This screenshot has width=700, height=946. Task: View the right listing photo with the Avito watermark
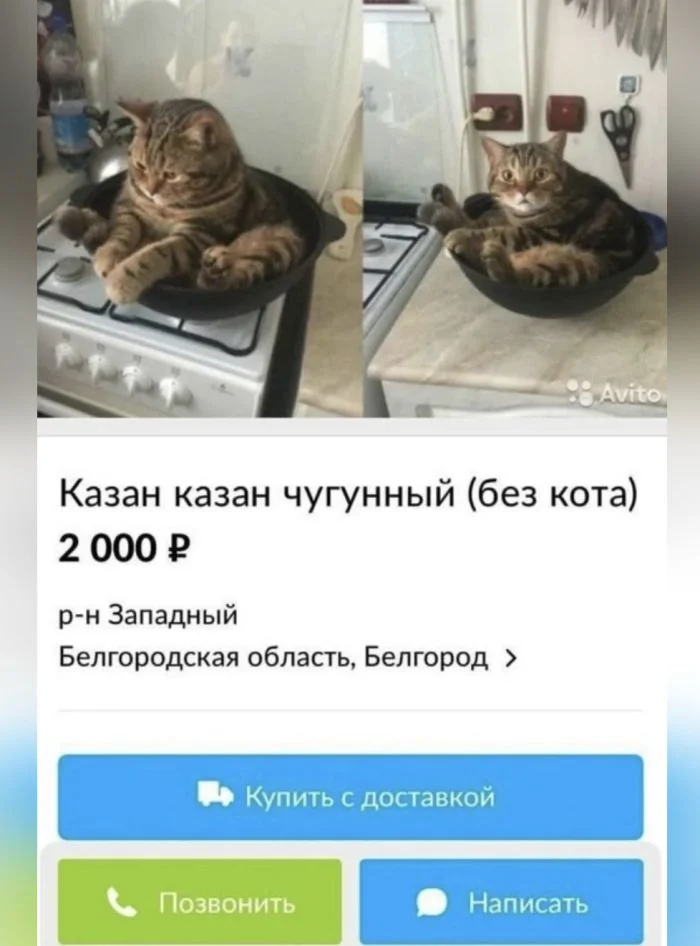click(x=514, y=208)
